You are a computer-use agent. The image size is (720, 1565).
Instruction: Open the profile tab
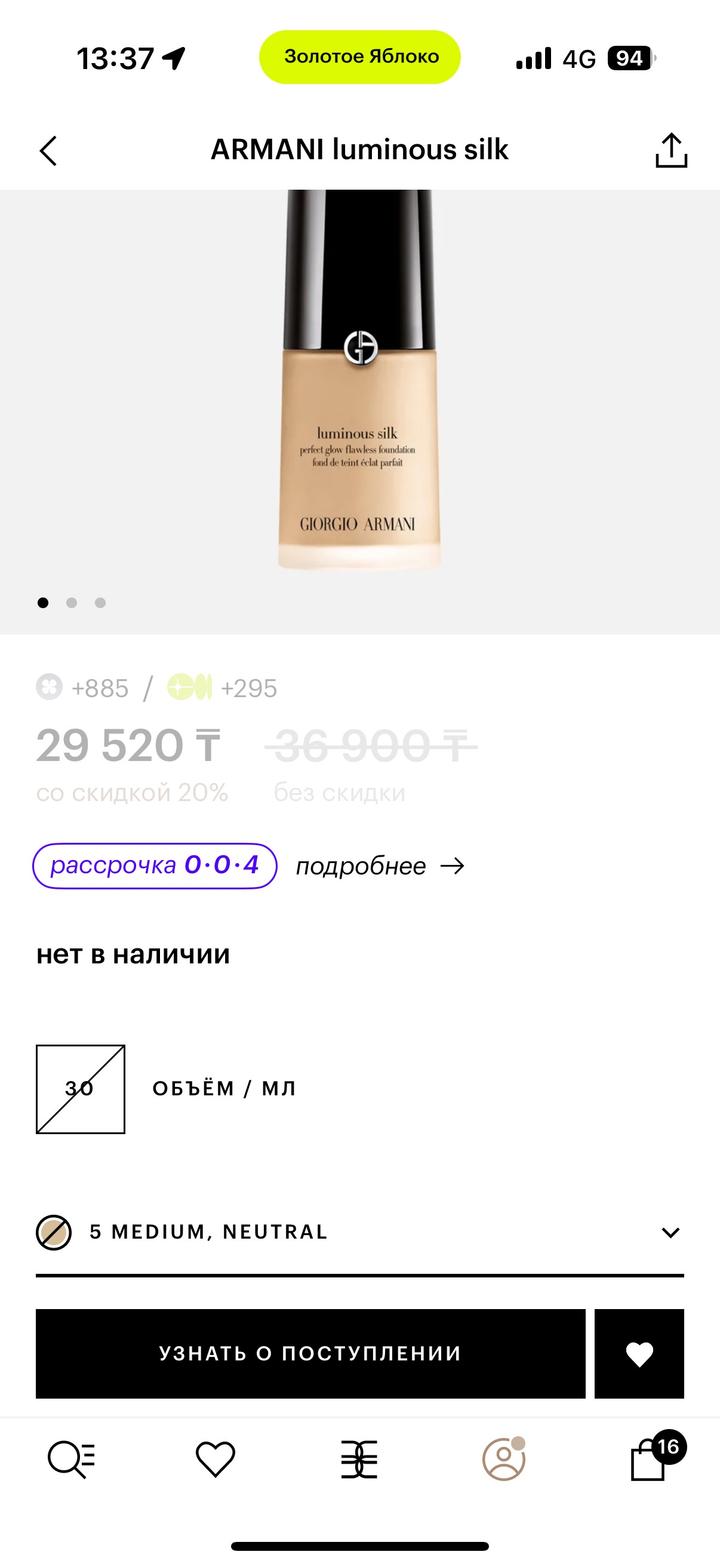click(504, 1460)
